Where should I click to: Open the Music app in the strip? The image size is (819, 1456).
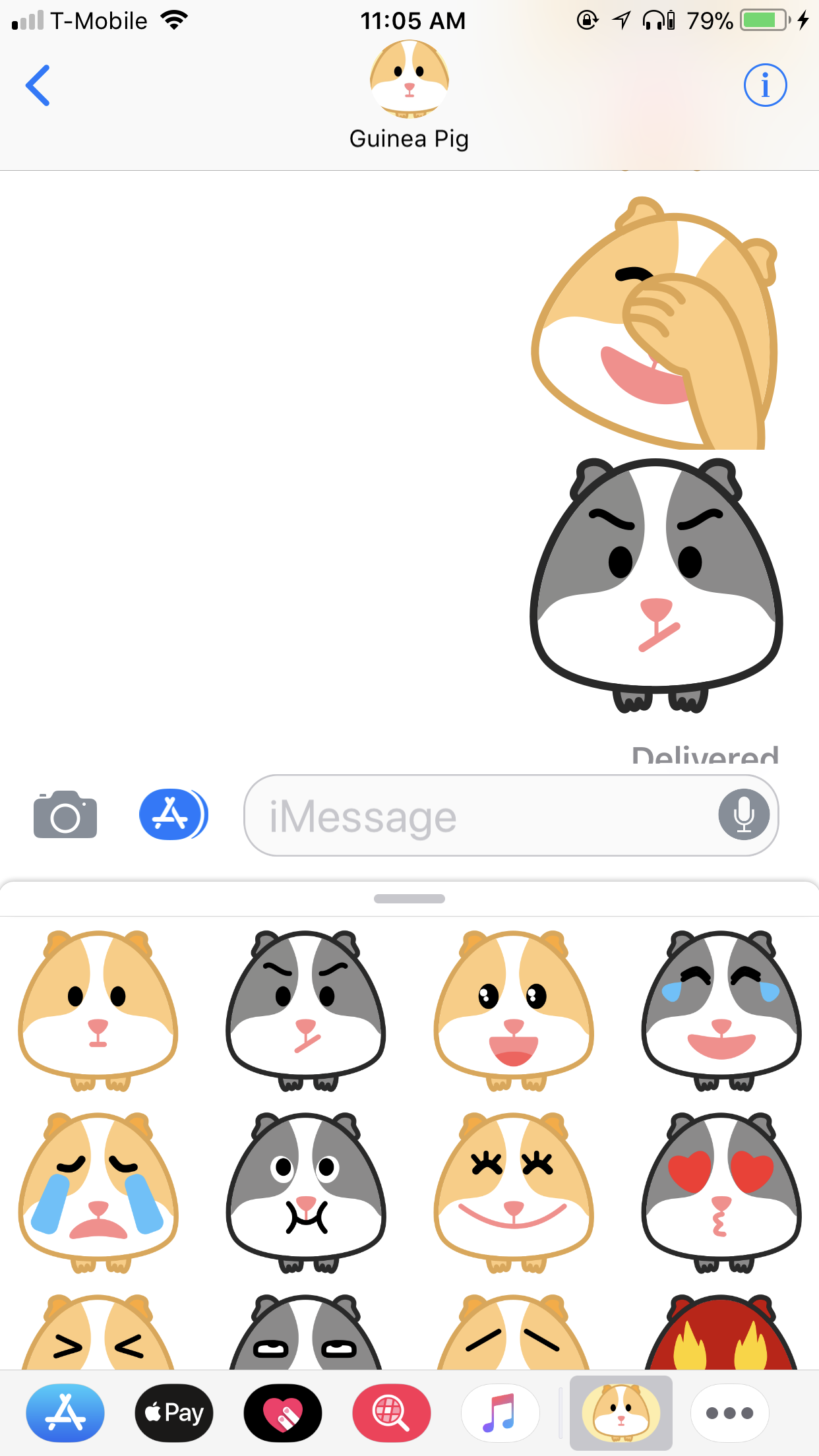500,1413
